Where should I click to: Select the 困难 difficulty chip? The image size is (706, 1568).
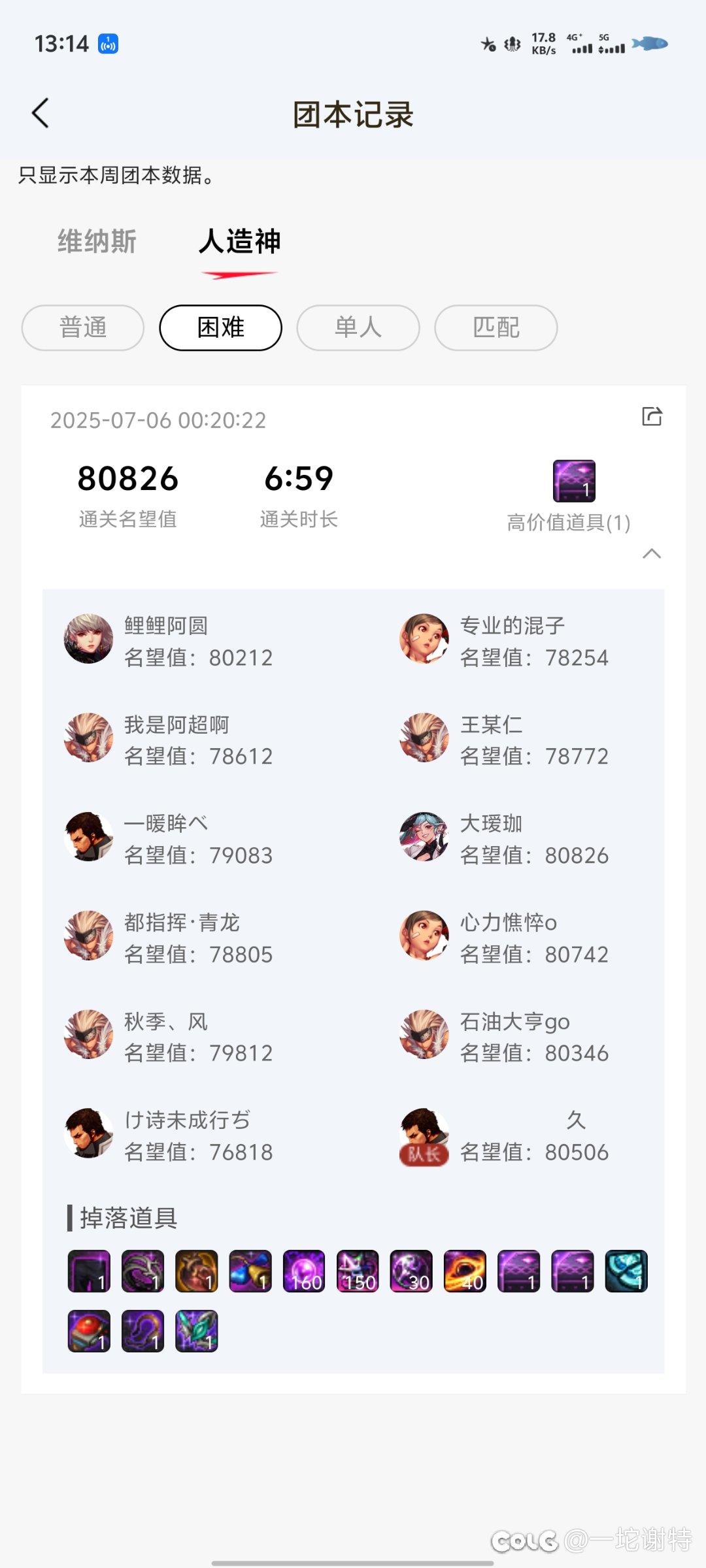point(221,328)
